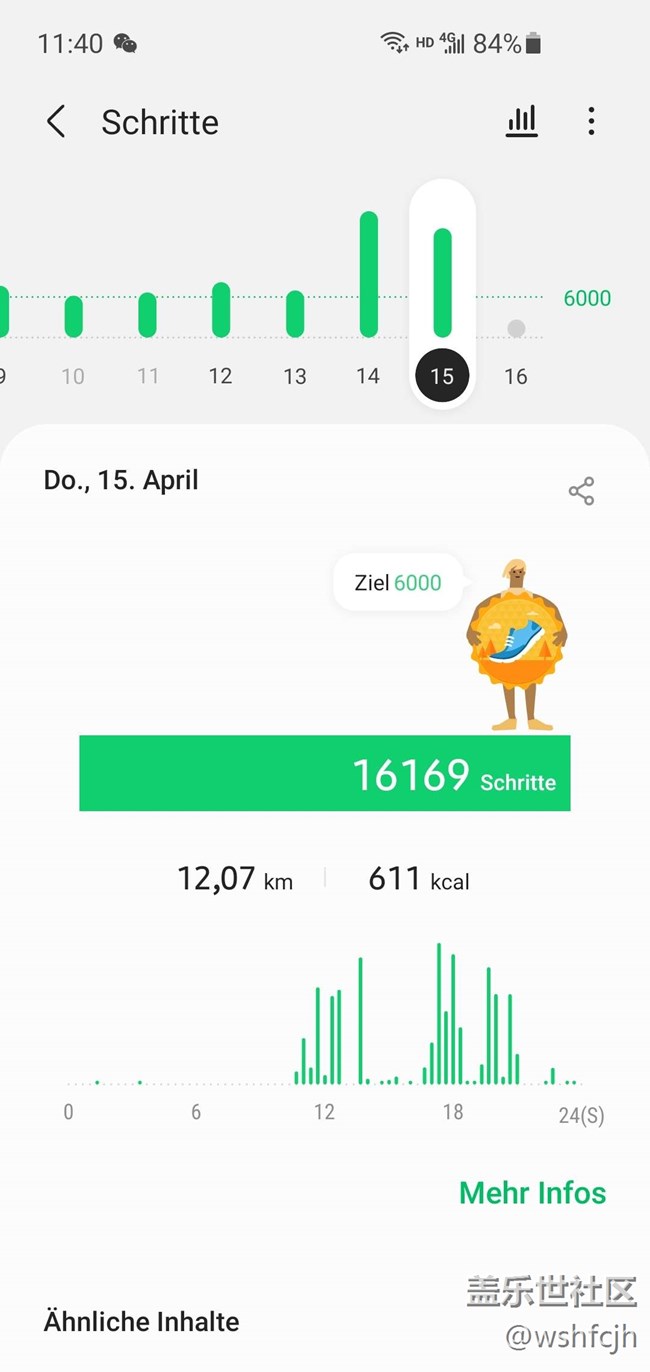Go back from the Schritte screen
The image size is (650, 1372).
point(56,122)
